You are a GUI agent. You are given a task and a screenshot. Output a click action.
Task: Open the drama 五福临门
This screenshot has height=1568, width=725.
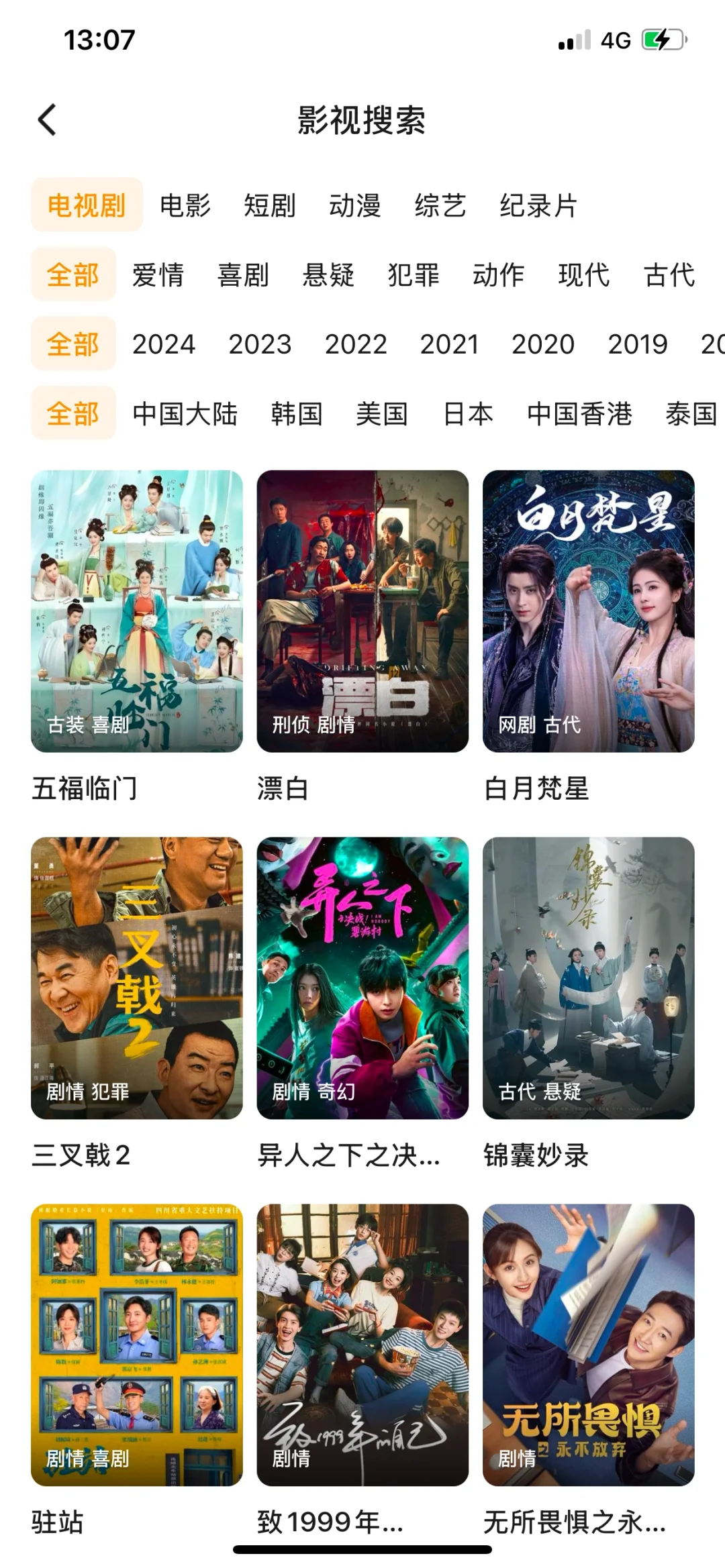[137, 611]
